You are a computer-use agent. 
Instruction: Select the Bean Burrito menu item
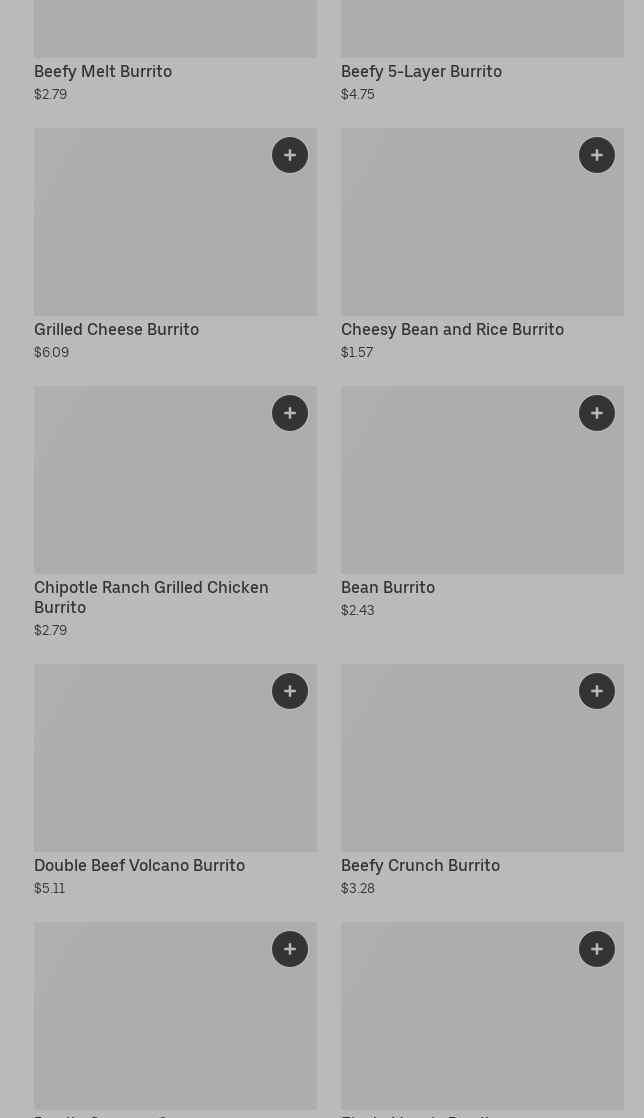point(388,587)
